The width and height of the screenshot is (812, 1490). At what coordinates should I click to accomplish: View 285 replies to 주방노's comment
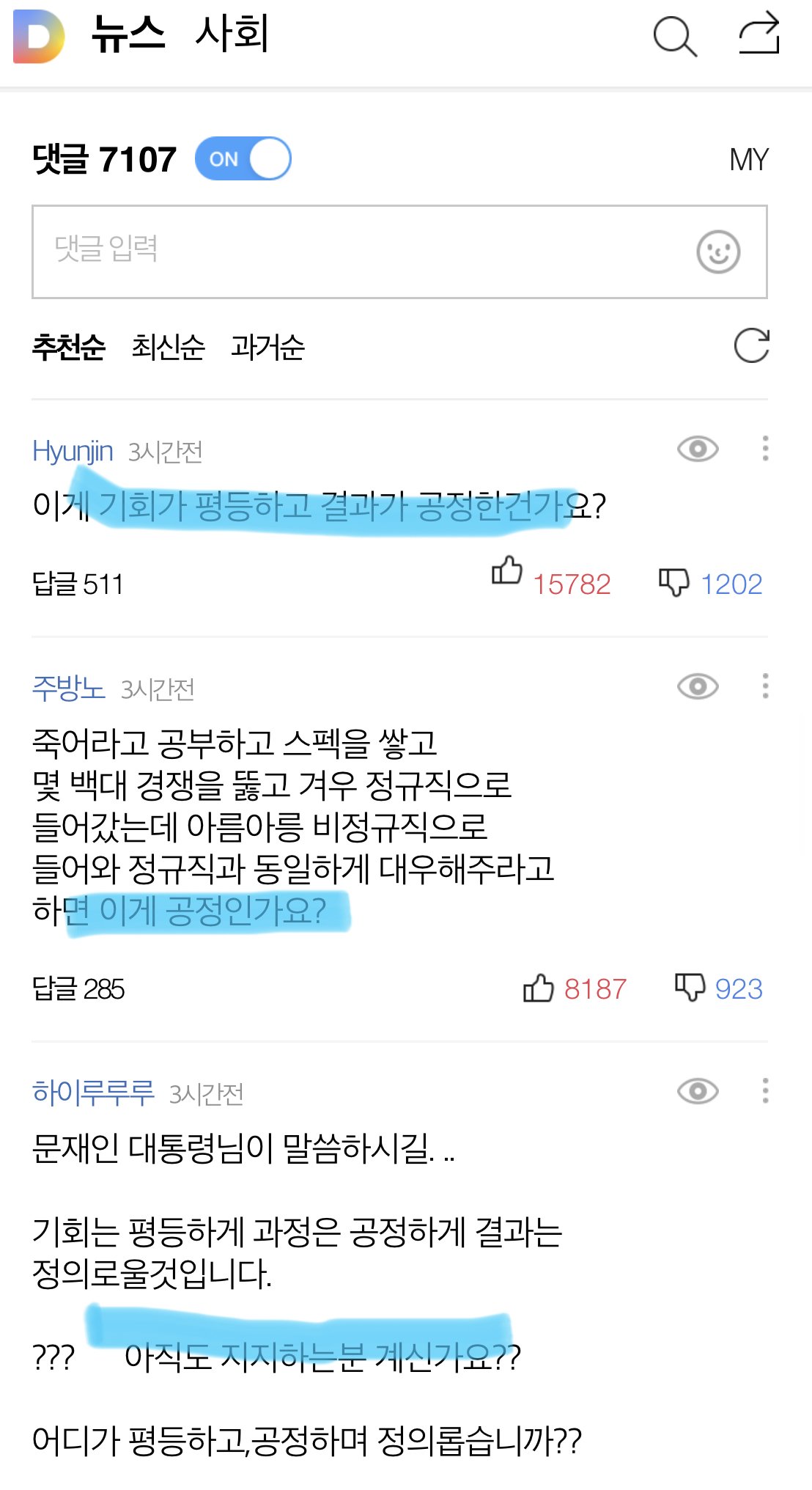coord(78,989)
